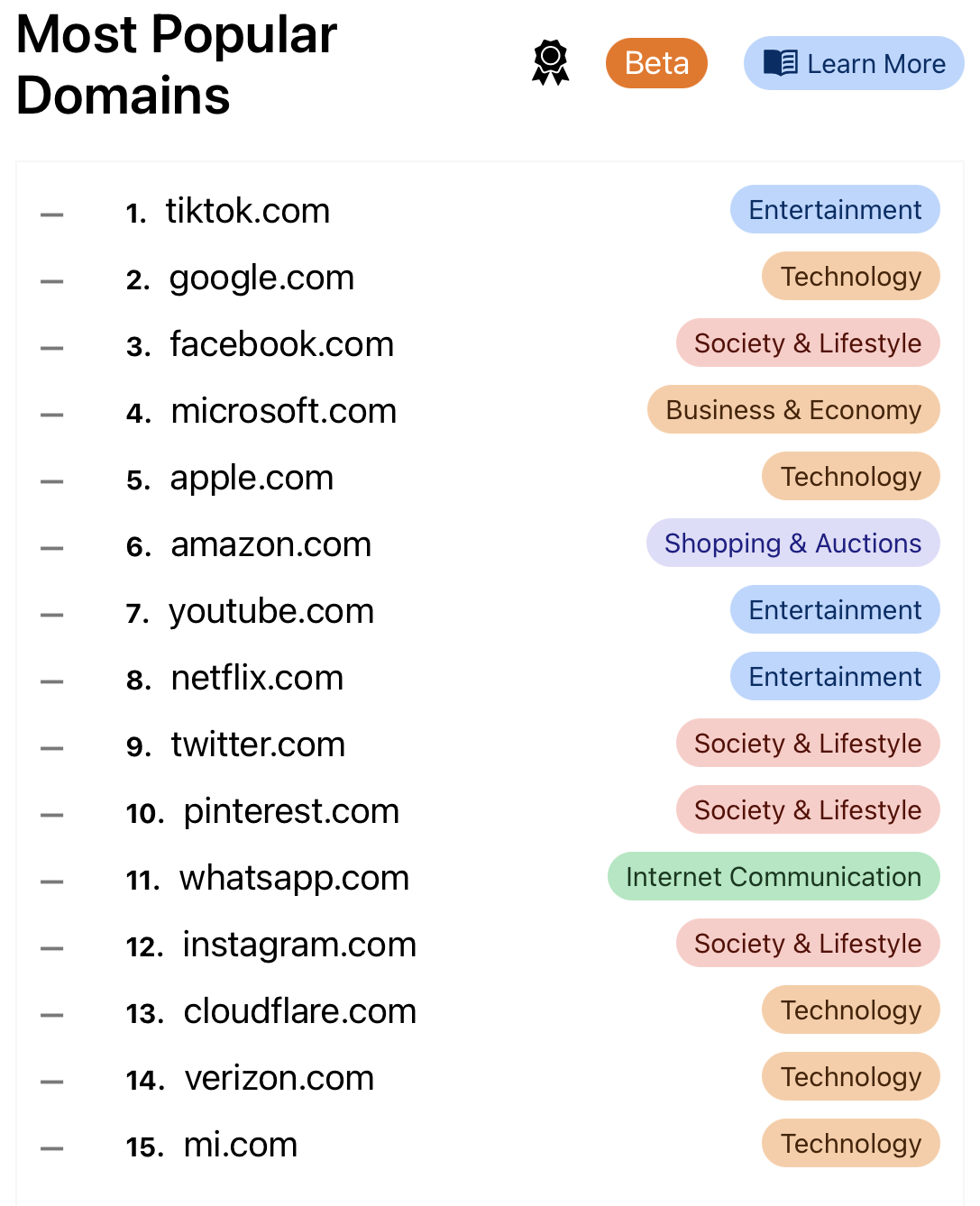Open Entertainment chip beside tiktok.com

click(x=835, y=210)
